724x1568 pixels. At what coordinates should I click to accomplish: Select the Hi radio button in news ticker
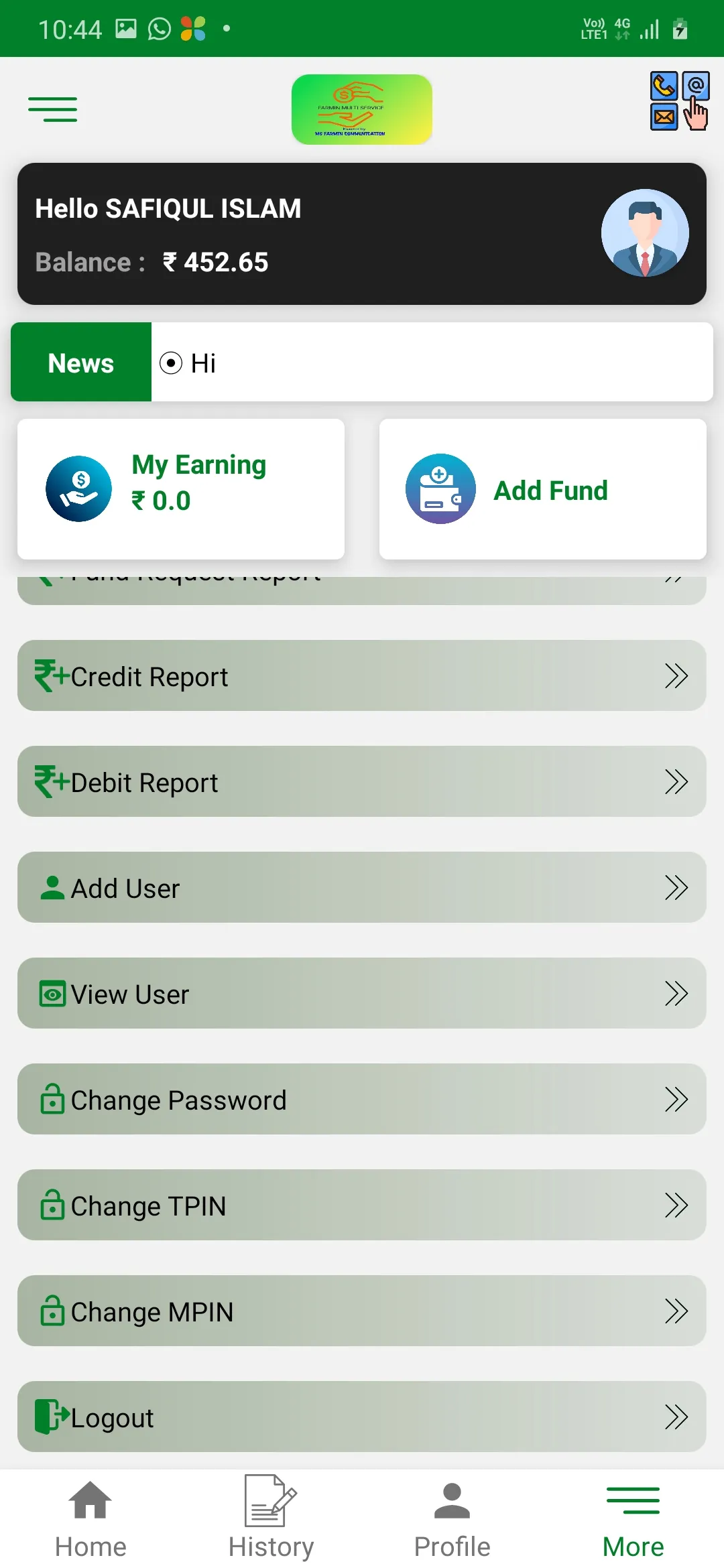pyautogui.click(x=172, y=363)
